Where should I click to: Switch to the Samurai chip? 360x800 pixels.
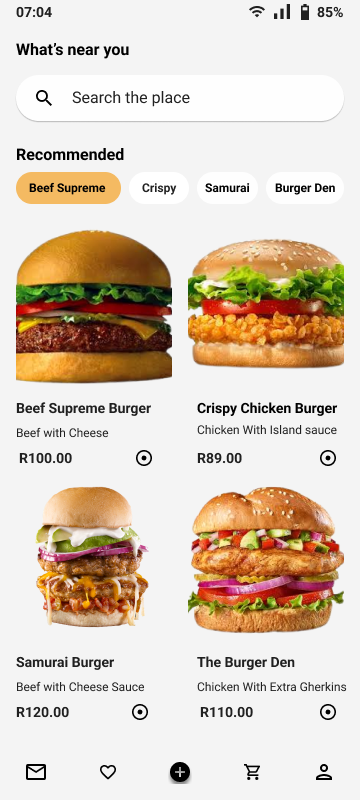coord(227,188)
